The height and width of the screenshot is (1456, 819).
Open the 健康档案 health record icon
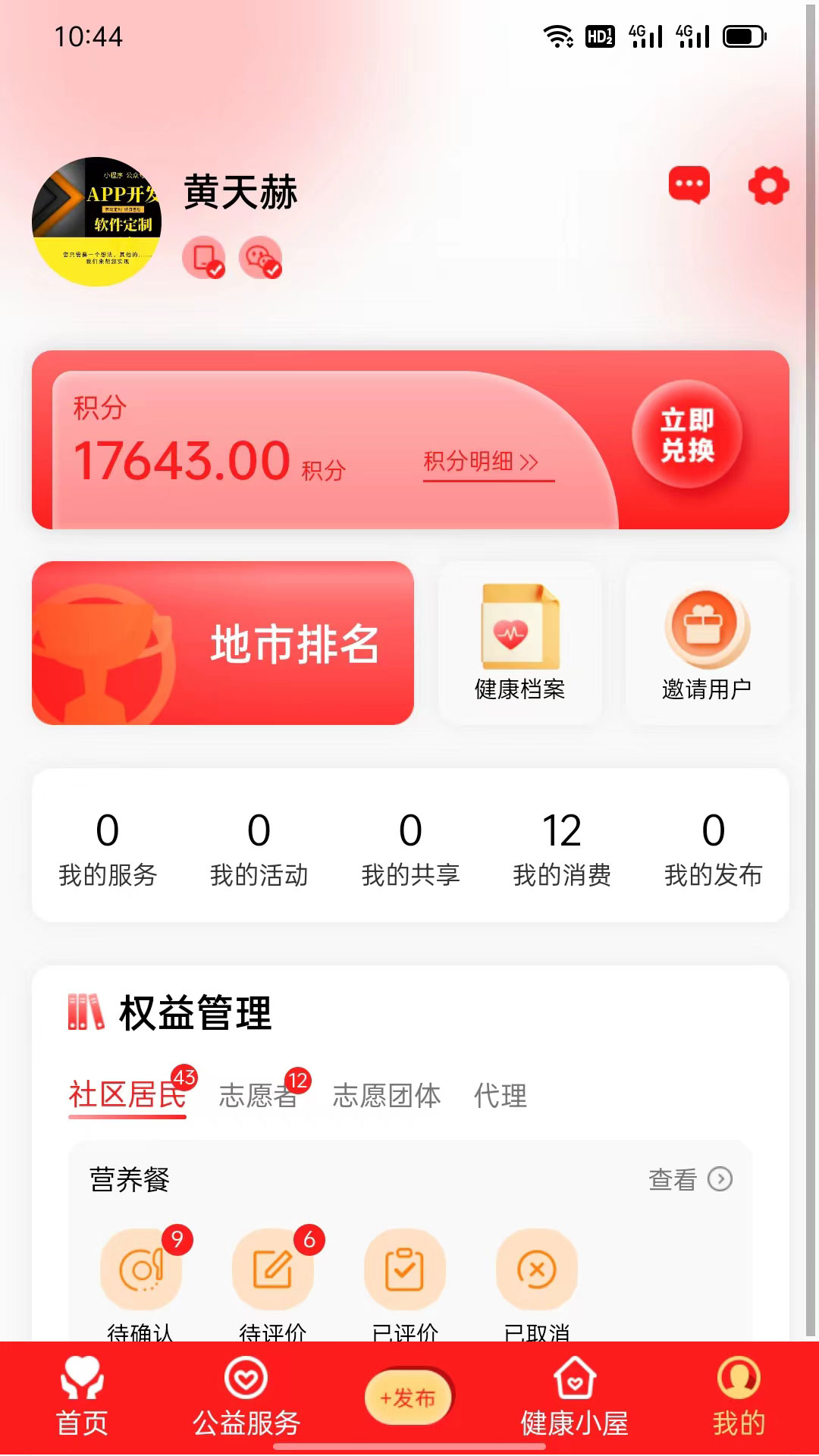point(519,641)
